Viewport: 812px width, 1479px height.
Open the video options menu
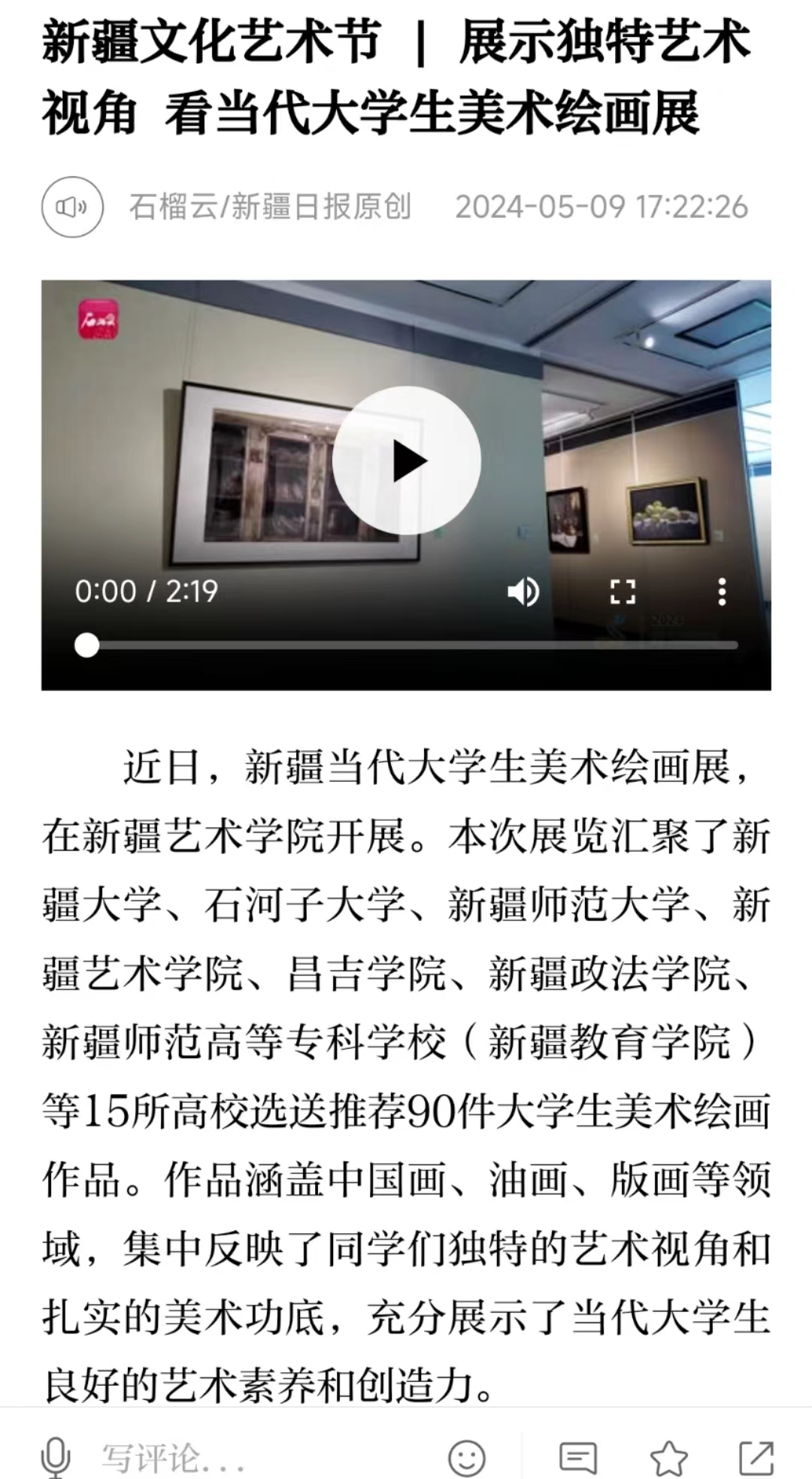click(x=722, y=592)
